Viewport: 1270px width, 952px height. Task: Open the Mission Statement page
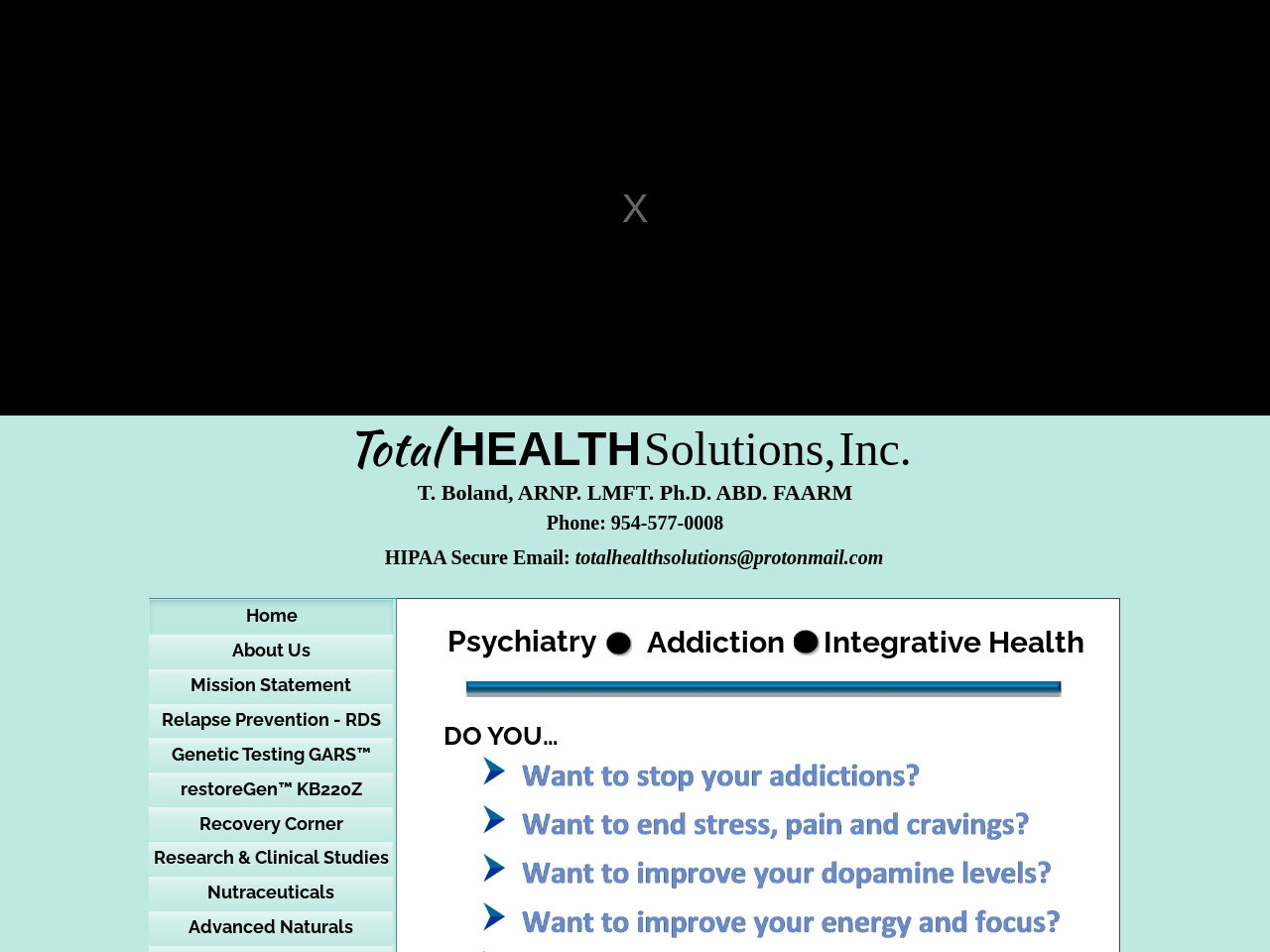[271, 685]
